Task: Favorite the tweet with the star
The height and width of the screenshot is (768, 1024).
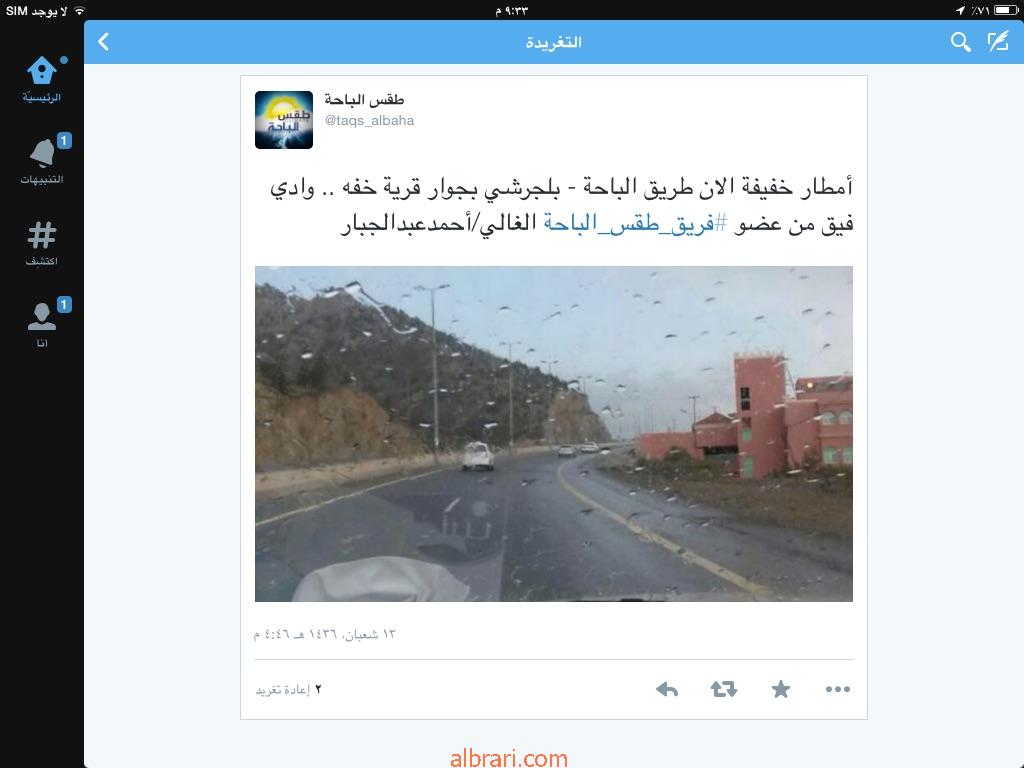Action: point(781,689)
